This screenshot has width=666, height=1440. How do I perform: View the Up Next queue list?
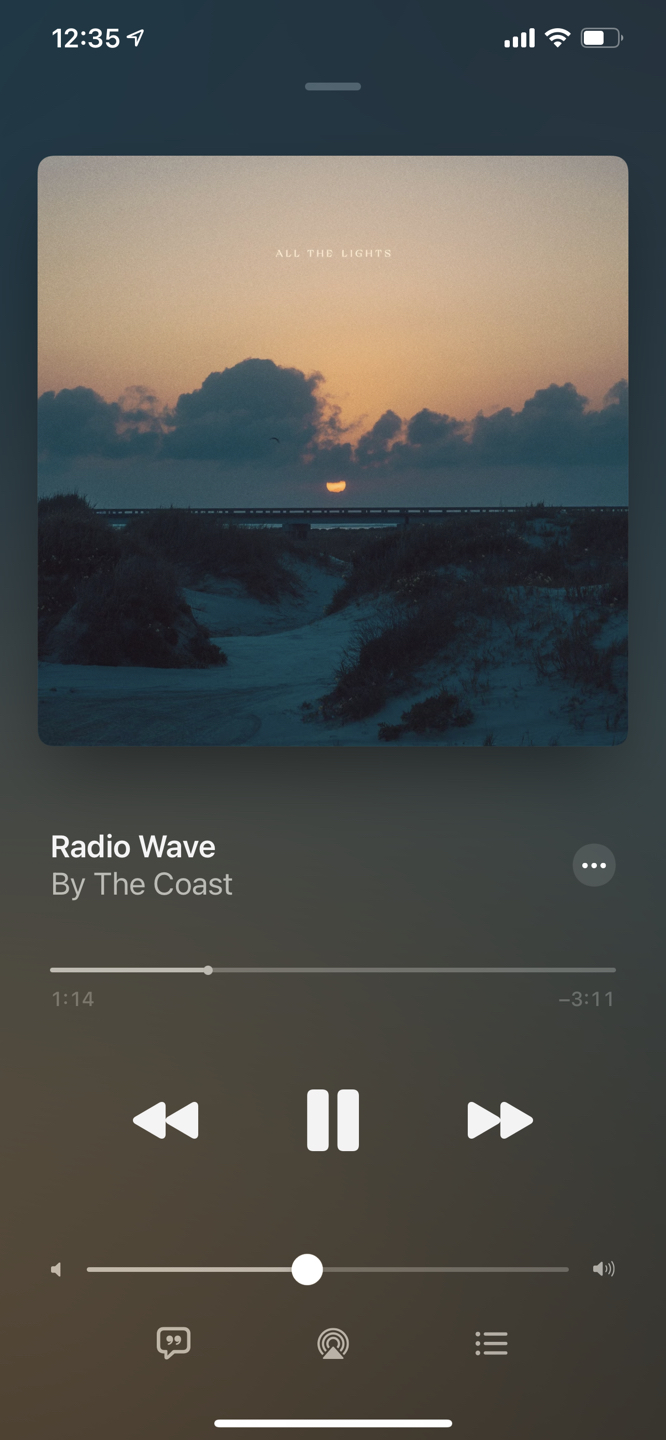[x=491, y=1343]
